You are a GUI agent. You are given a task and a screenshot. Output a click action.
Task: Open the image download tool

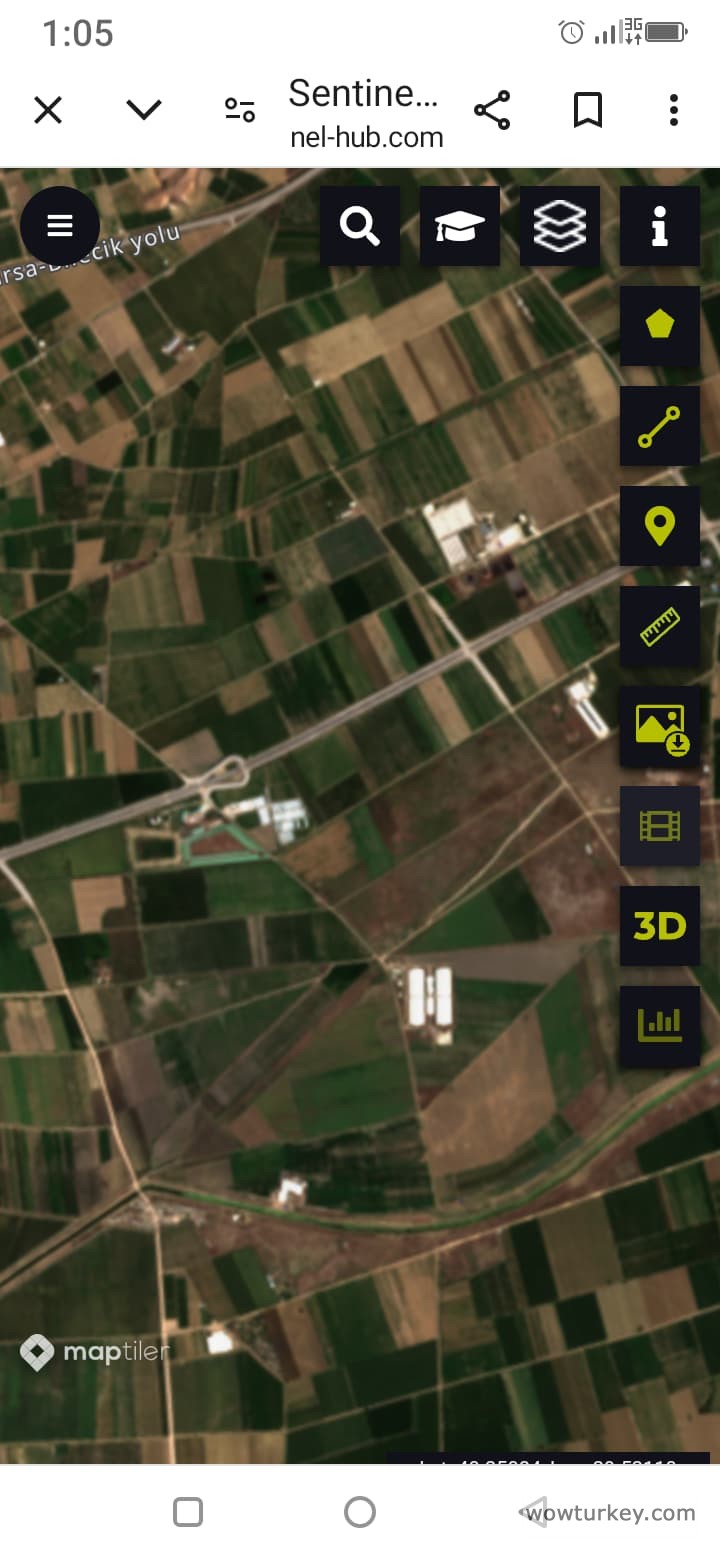(659, 726)
